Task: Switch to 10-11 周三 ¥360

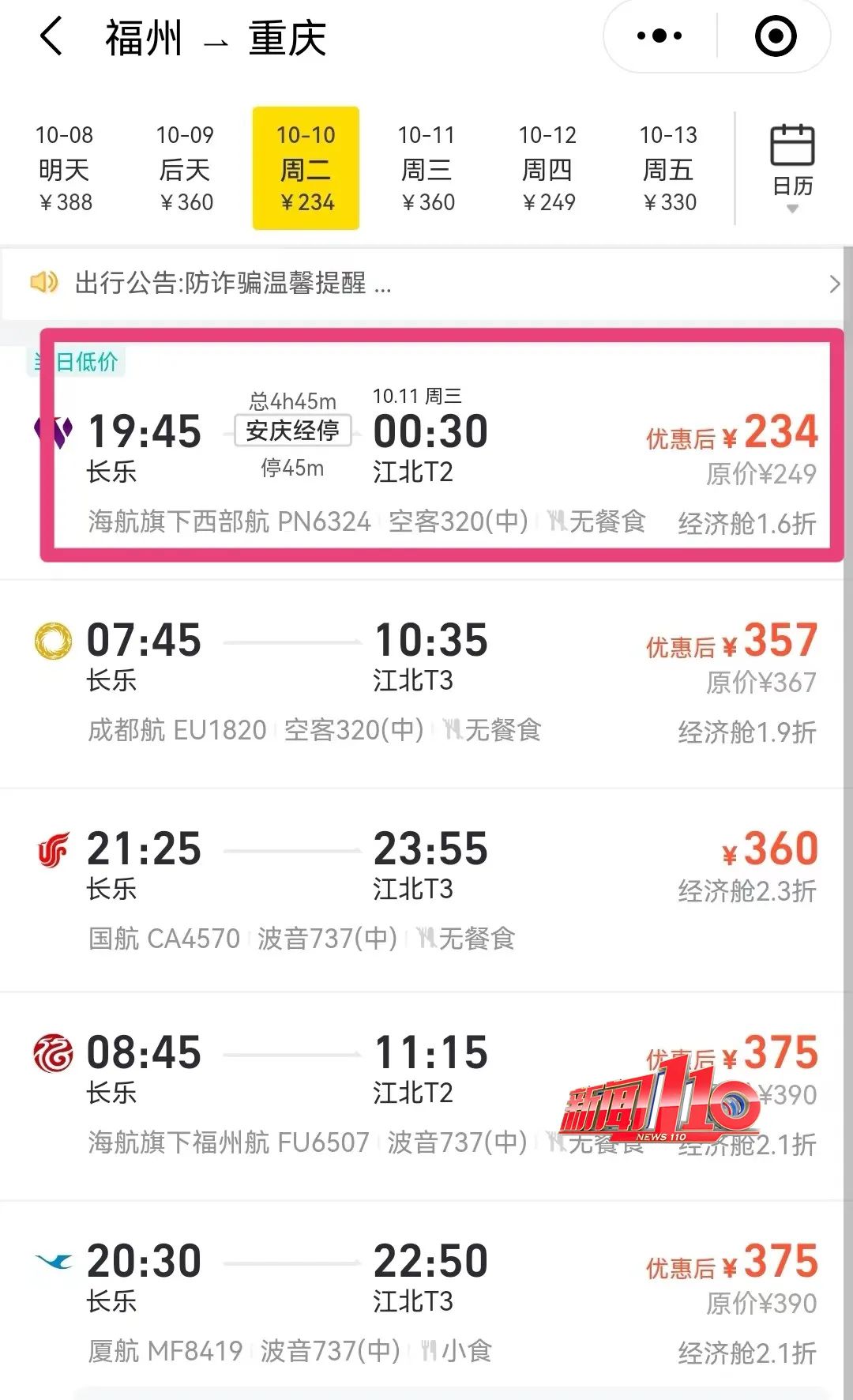Action: (x=427, y=168)
